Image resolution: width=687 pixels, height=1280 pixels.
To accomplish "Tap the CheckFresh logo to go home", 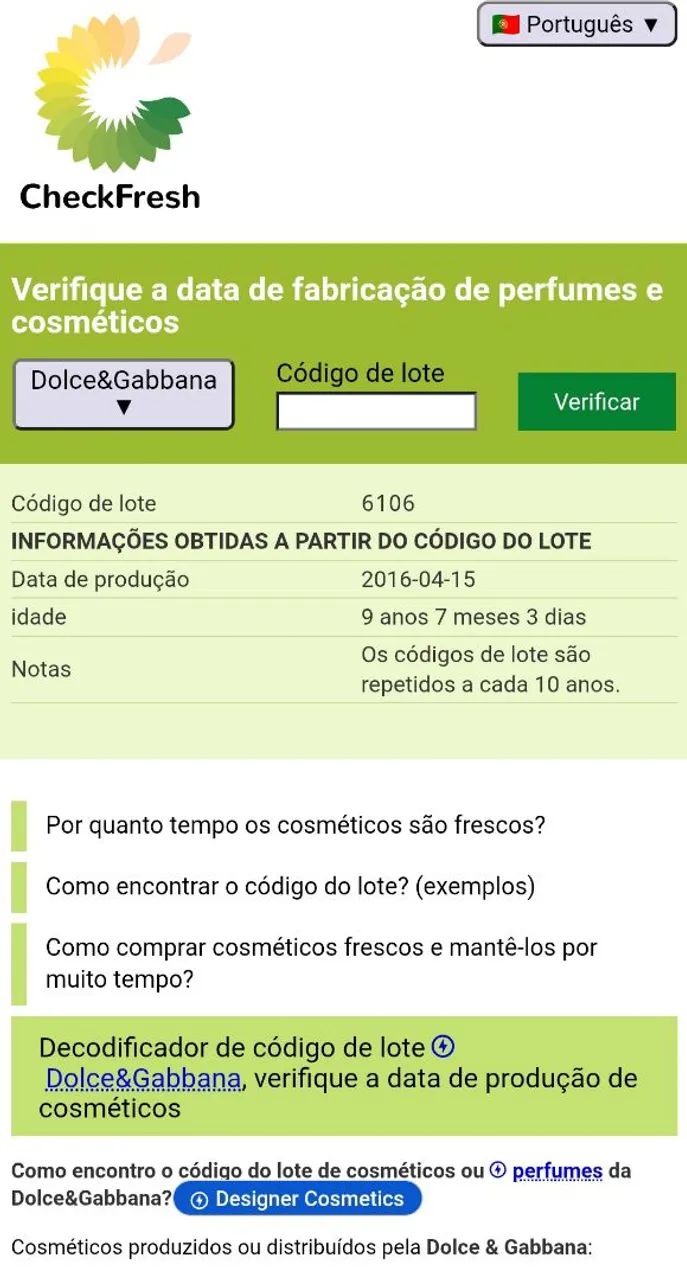I will click(x=110, y=112).
